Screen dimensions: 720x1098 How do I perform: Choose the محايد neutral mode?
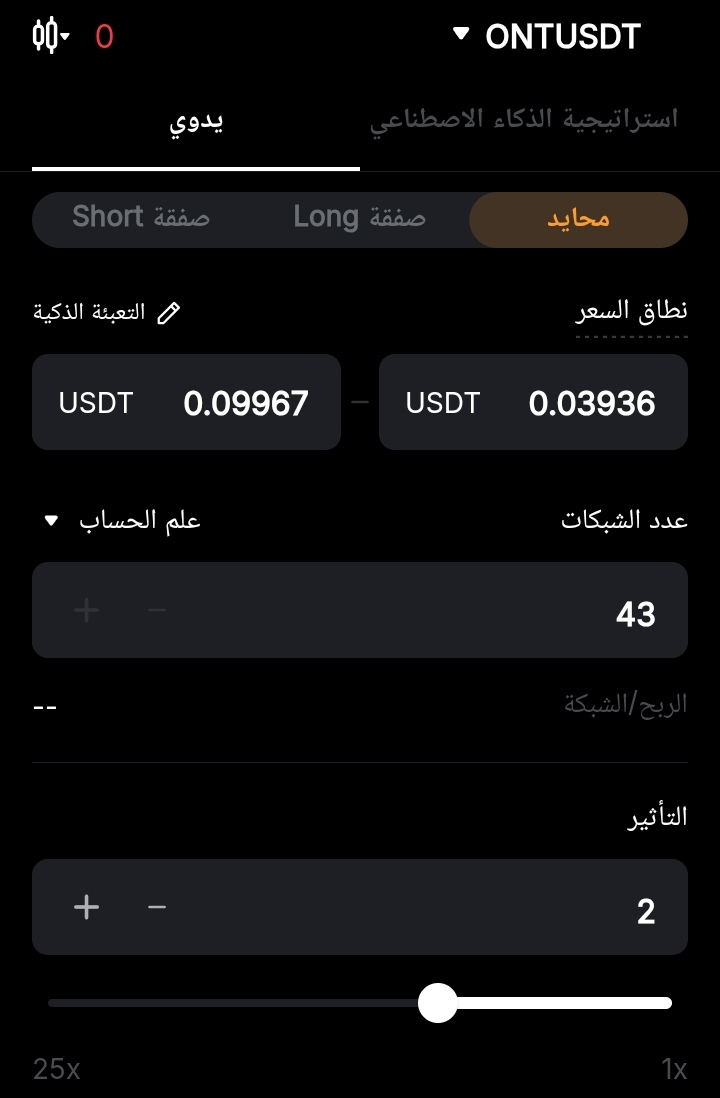[578, 219]
